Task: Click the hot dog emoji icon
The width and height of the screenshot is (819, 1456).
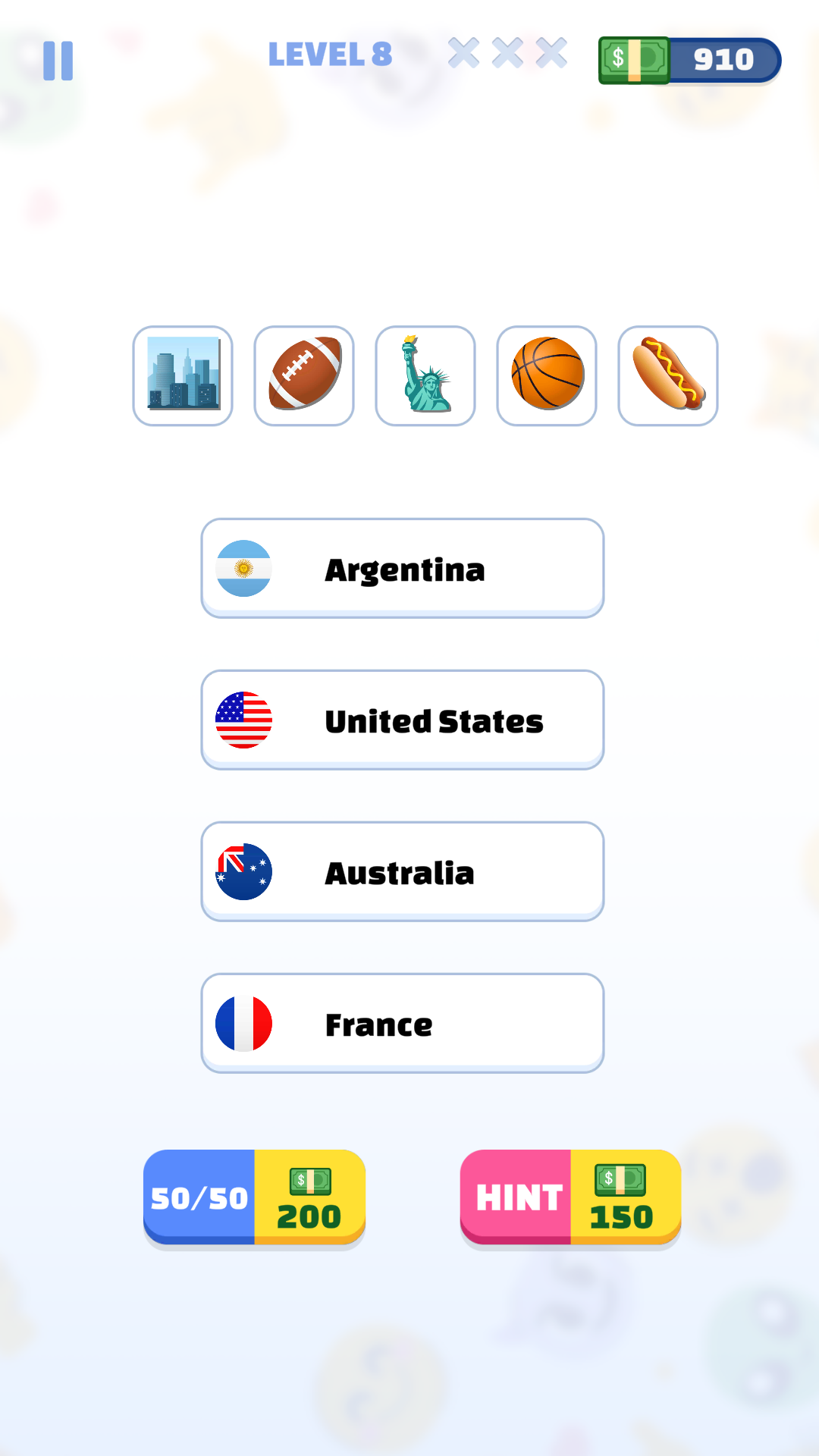Action: tap(667, 375)
